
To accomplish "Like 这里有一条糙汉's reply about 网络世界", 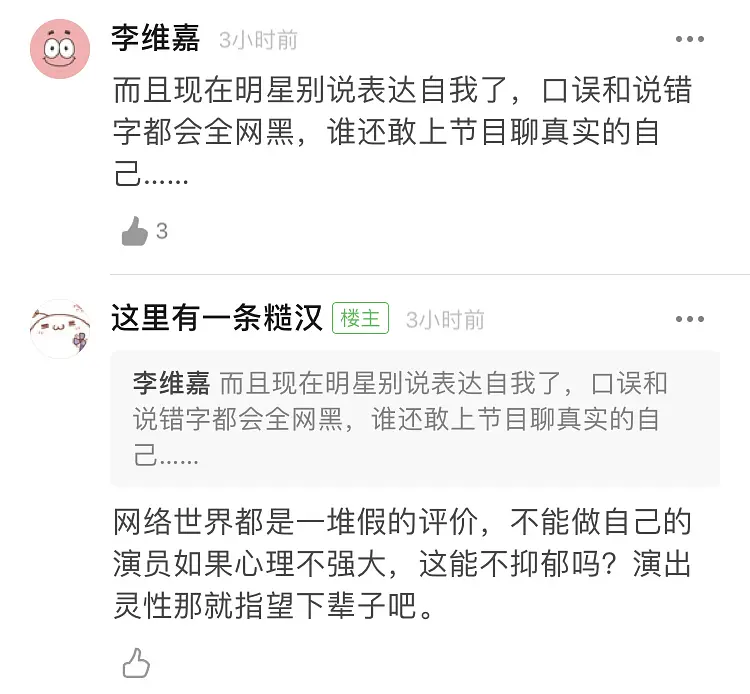I will [135, 663].
